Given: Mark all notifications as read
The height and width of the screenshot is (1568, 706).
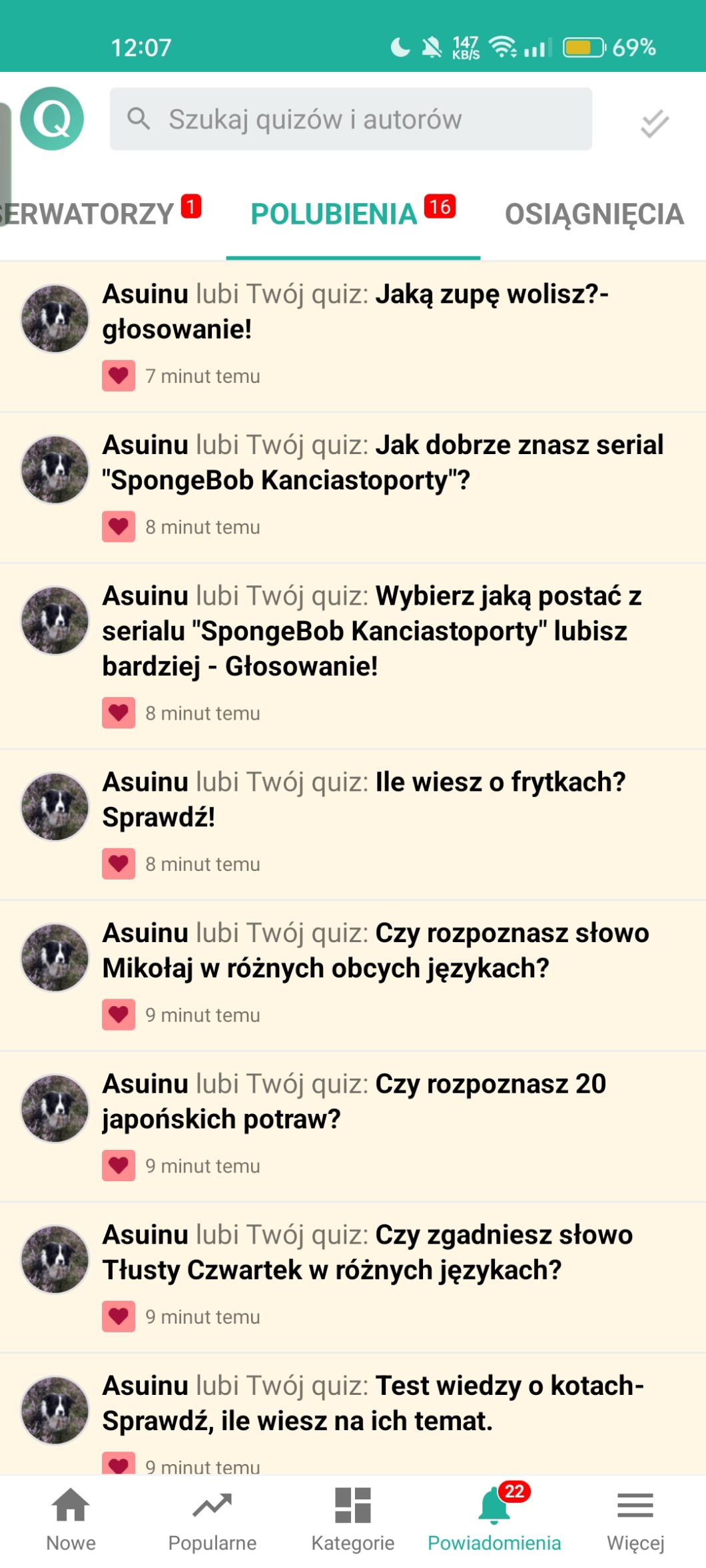Looking at the screenshot, I should (x=654, y=123).
